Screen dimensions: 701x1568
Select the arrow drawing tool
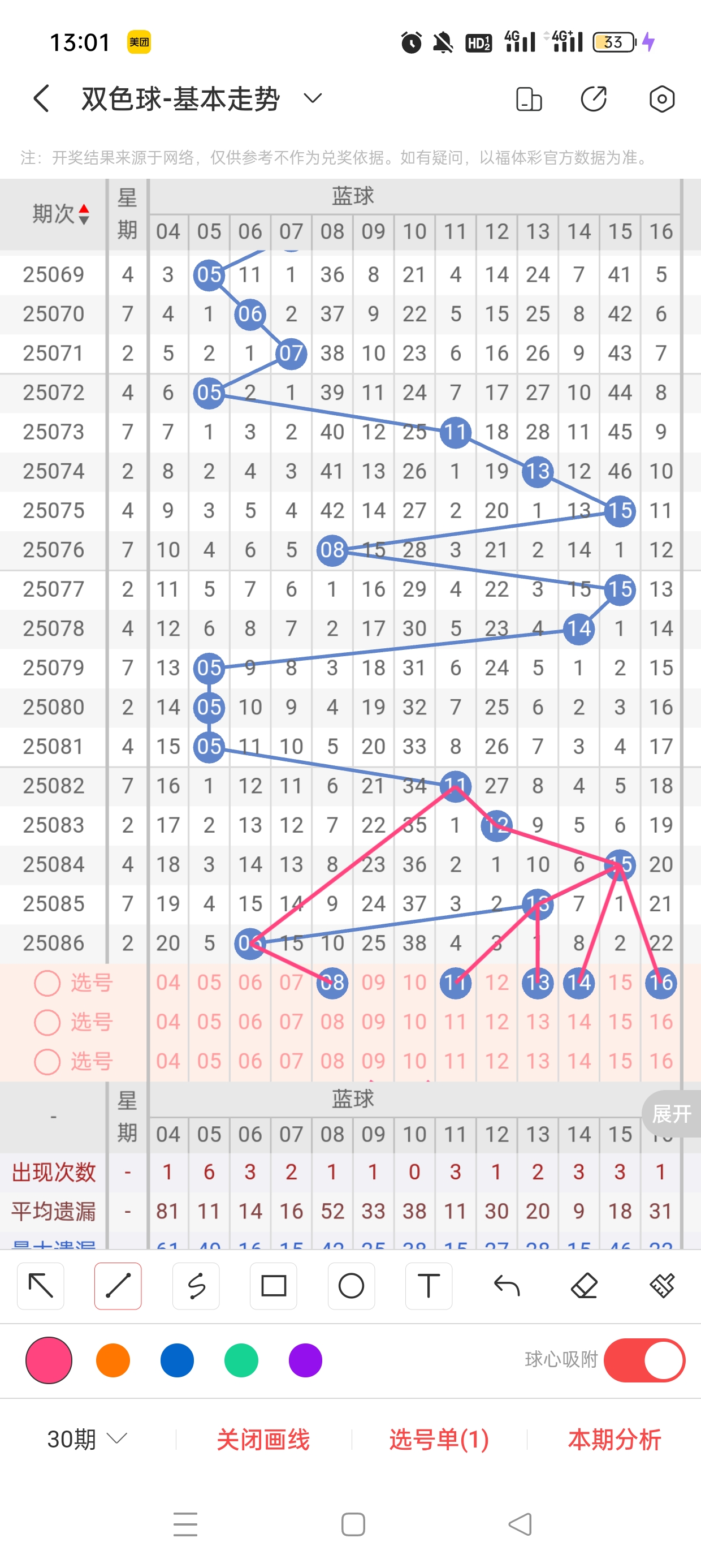point(41,1286)
